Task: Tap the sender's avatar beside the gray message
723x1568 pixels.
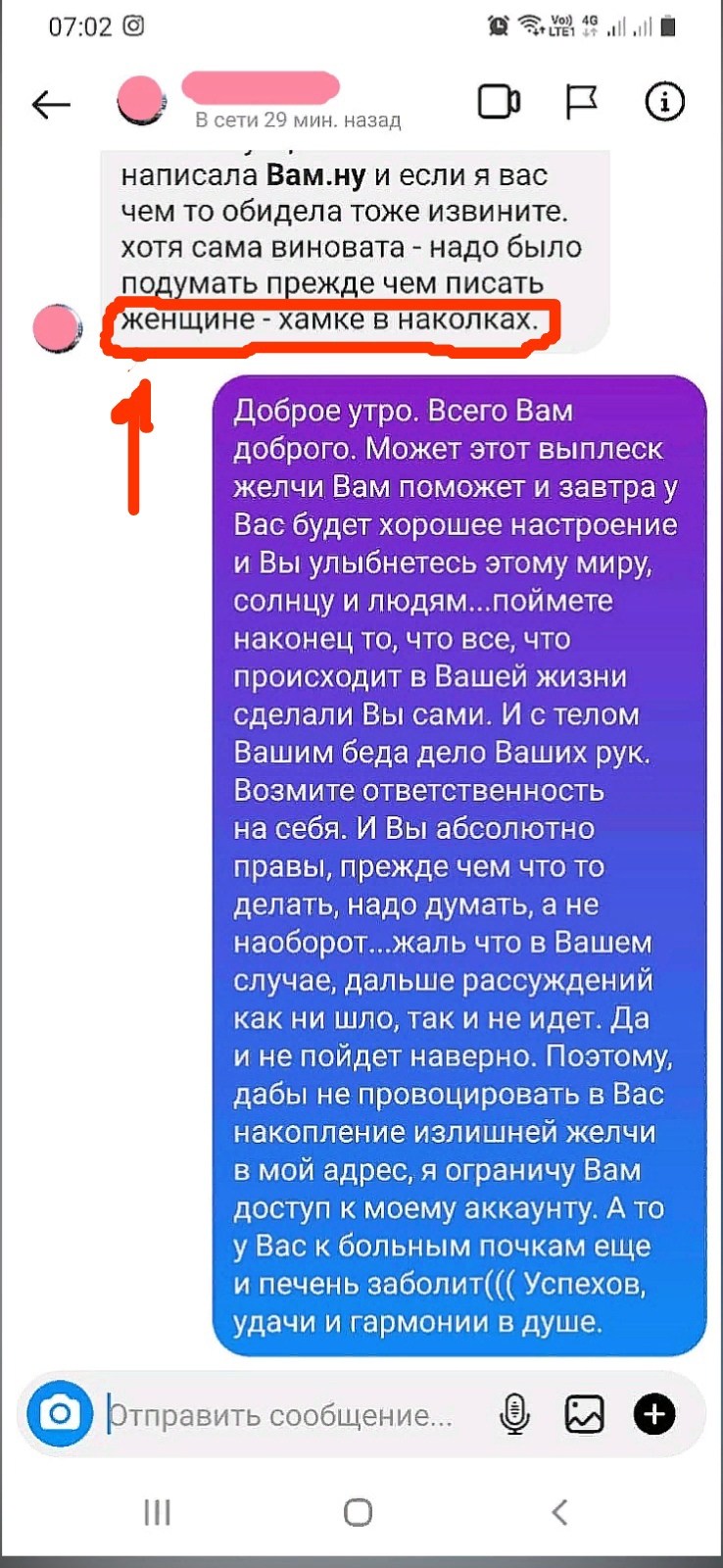Action: coord(58,328)
